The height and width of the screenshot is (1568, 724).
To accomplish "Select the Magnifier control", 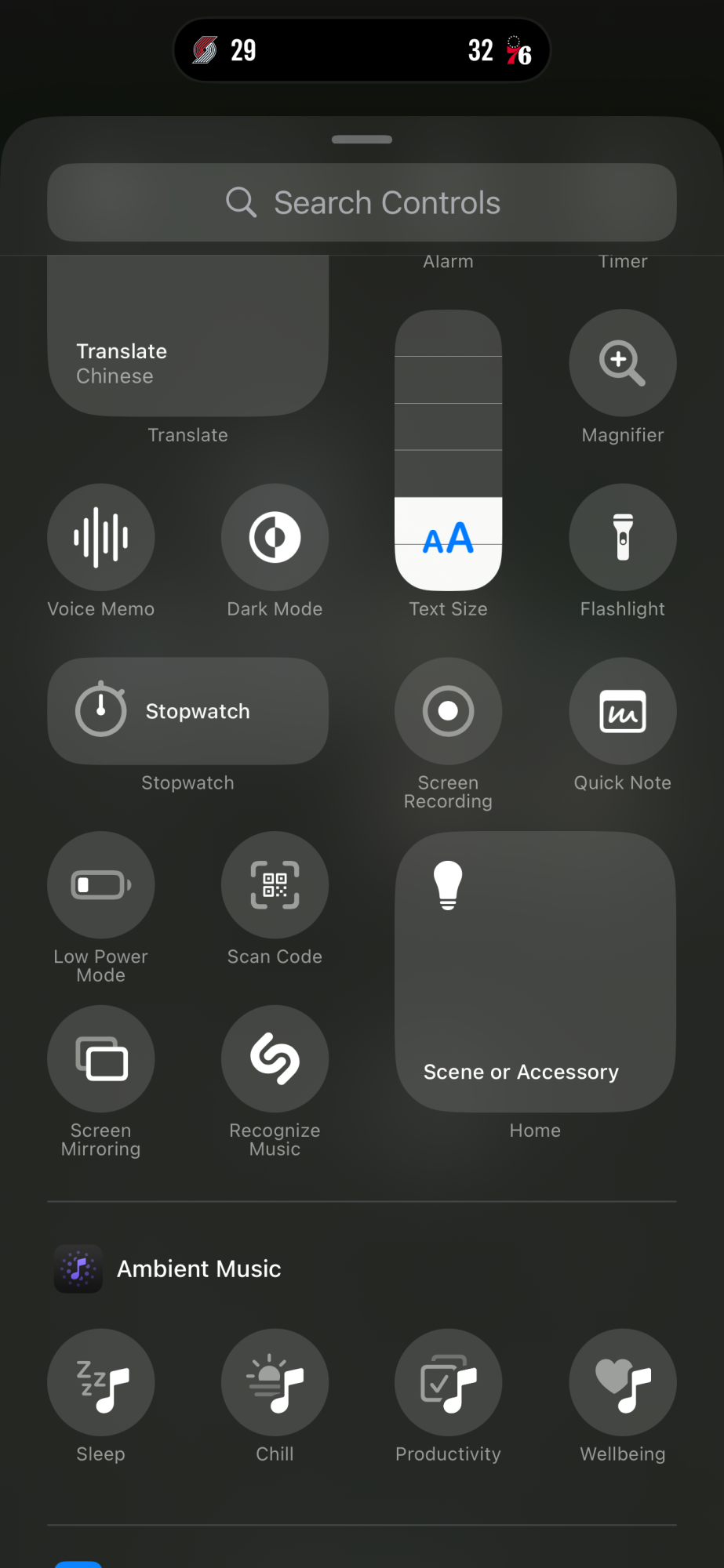I will click(623, 363).
